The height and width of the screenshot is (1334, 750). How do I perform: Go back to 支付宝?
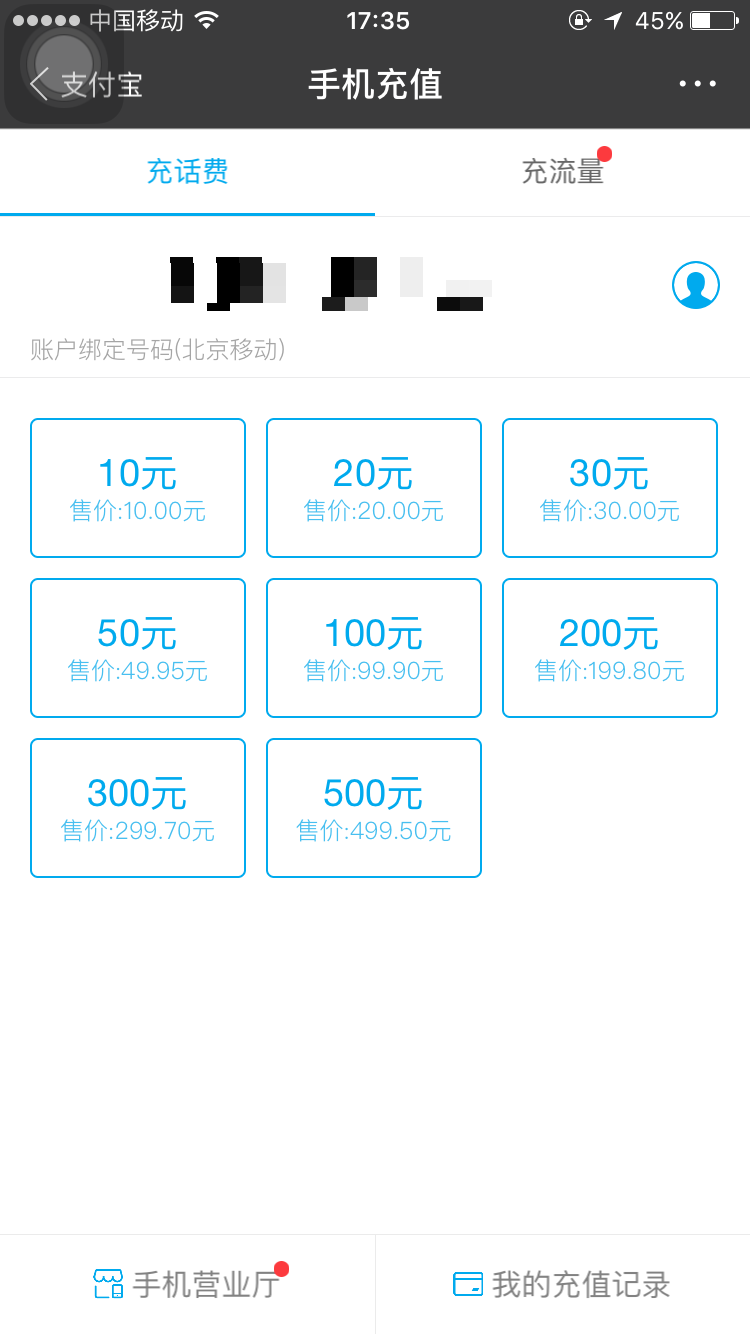coord(88,84)
